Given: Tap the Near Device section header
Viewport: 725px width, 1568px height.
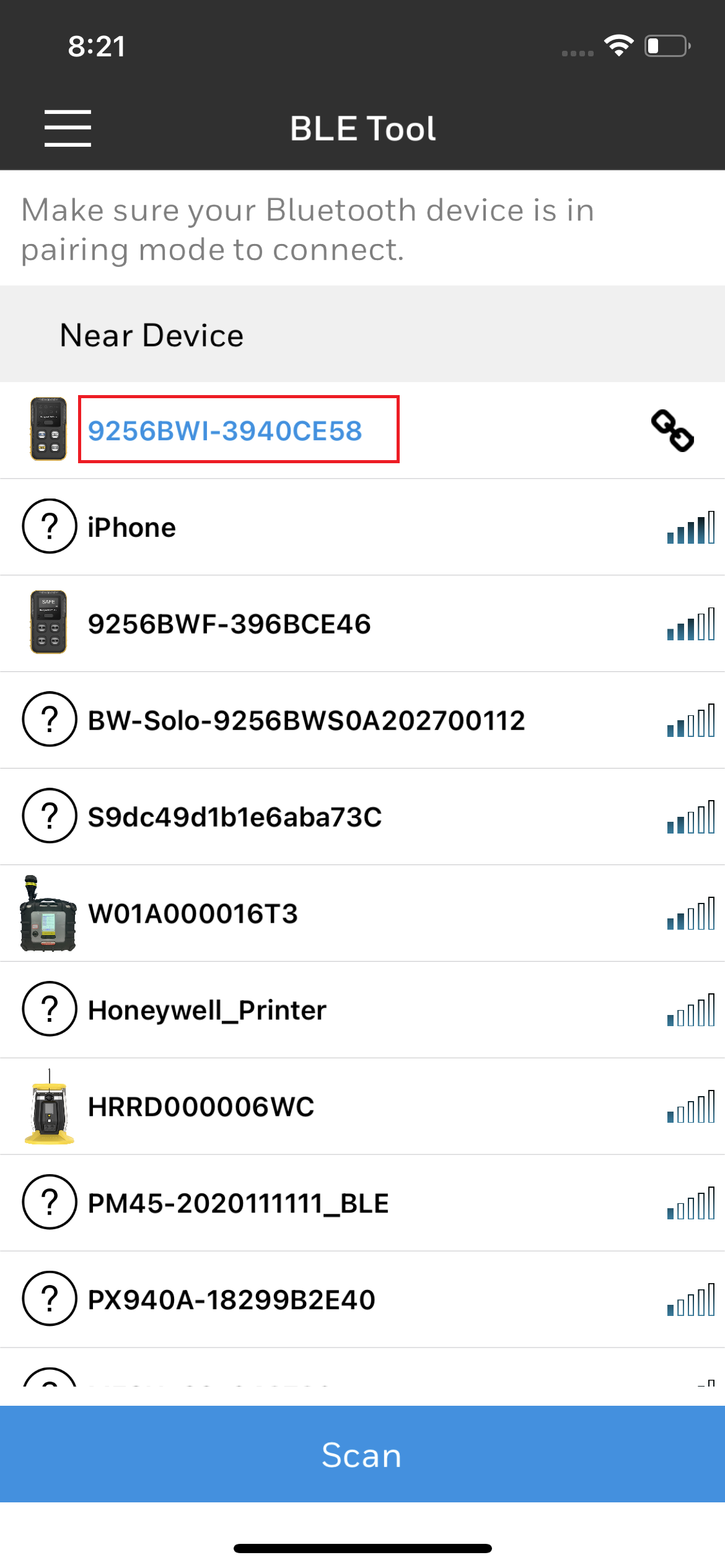Looking at the screenshot, I should tap(151, 334).
